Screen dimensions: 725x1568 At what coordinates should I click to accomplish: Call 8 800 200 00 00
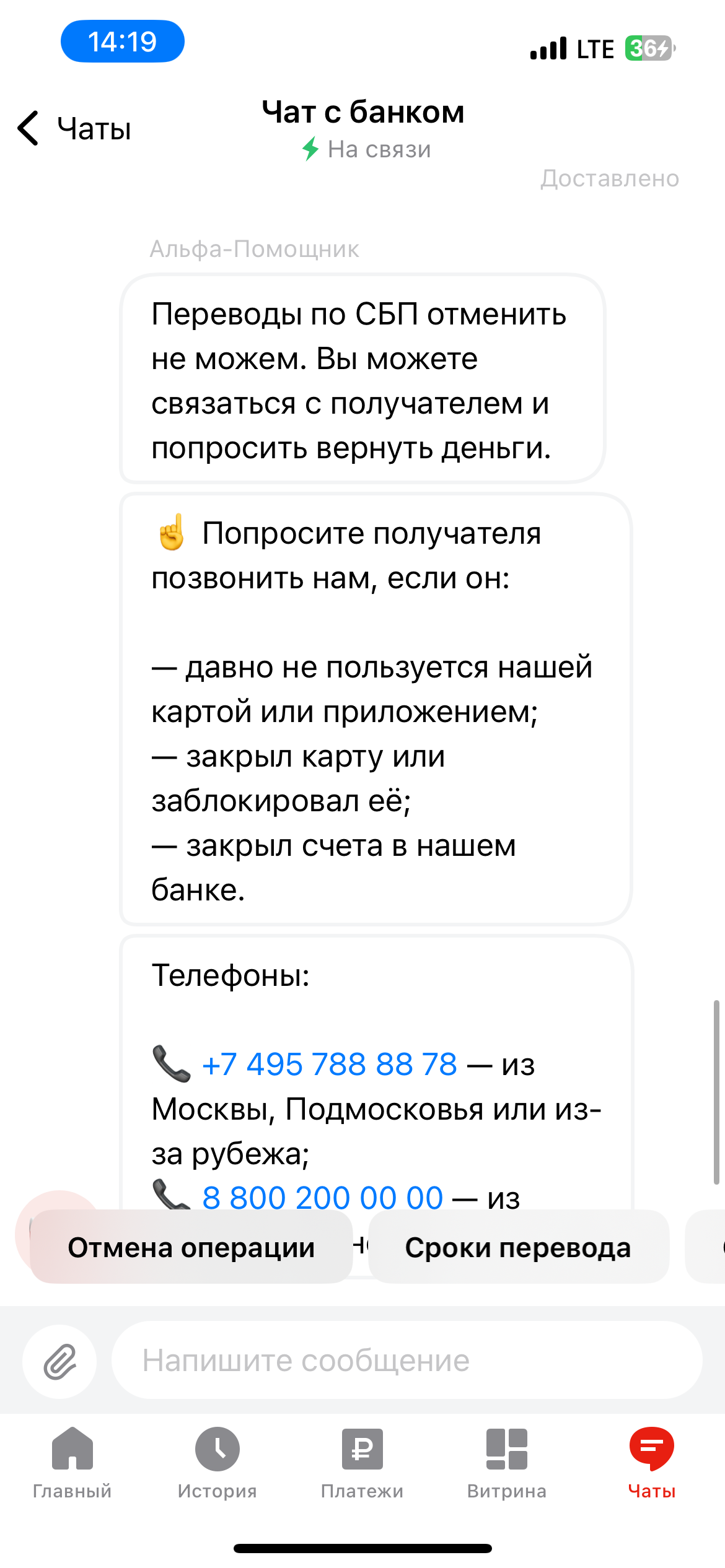coord(322,1197)
